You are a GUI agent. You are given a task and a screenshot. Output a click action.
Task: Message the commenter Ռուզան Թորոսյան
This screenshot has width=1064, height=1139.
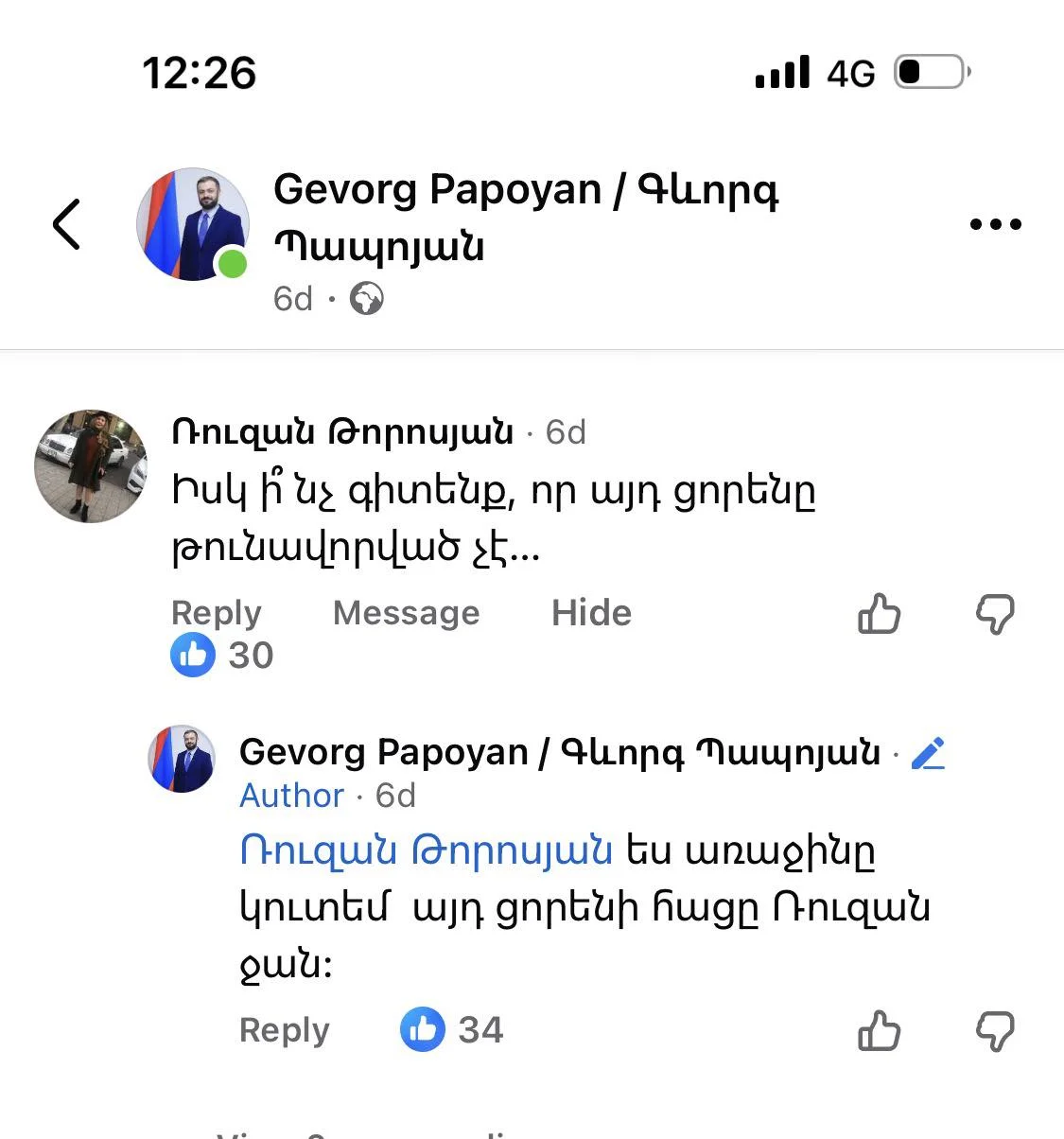point(406,613)
